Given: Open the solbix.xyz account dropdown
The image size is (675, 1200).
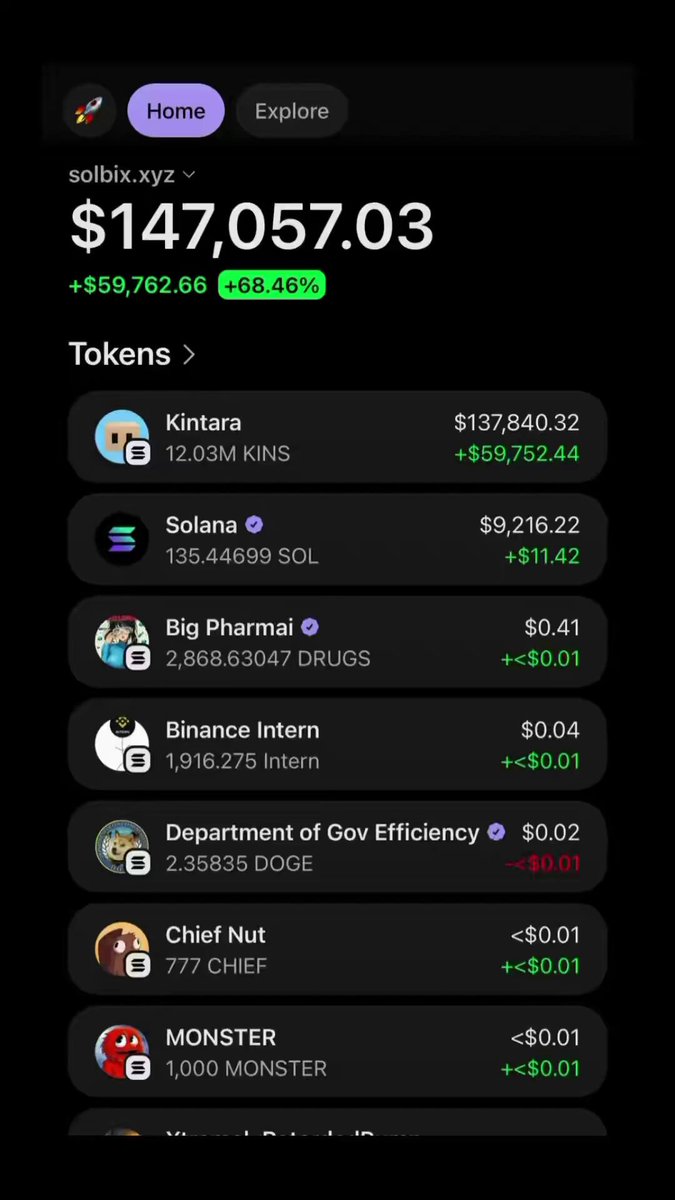Looking at the screenshot, I should click(x=132, y=175).
